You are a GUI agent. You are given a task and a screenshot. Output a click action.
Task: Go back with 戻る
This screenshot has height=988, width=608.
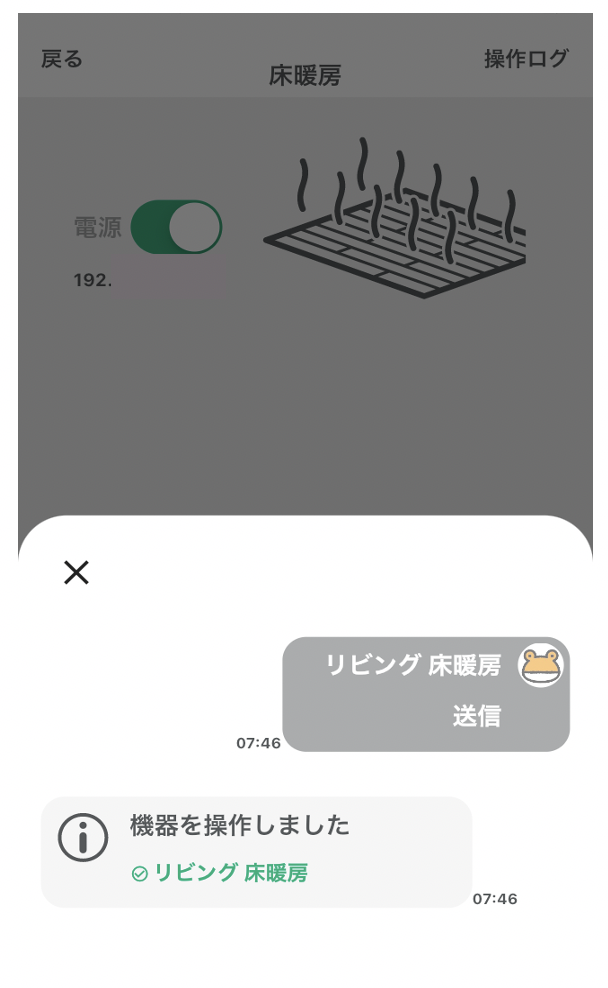[62, 59]
